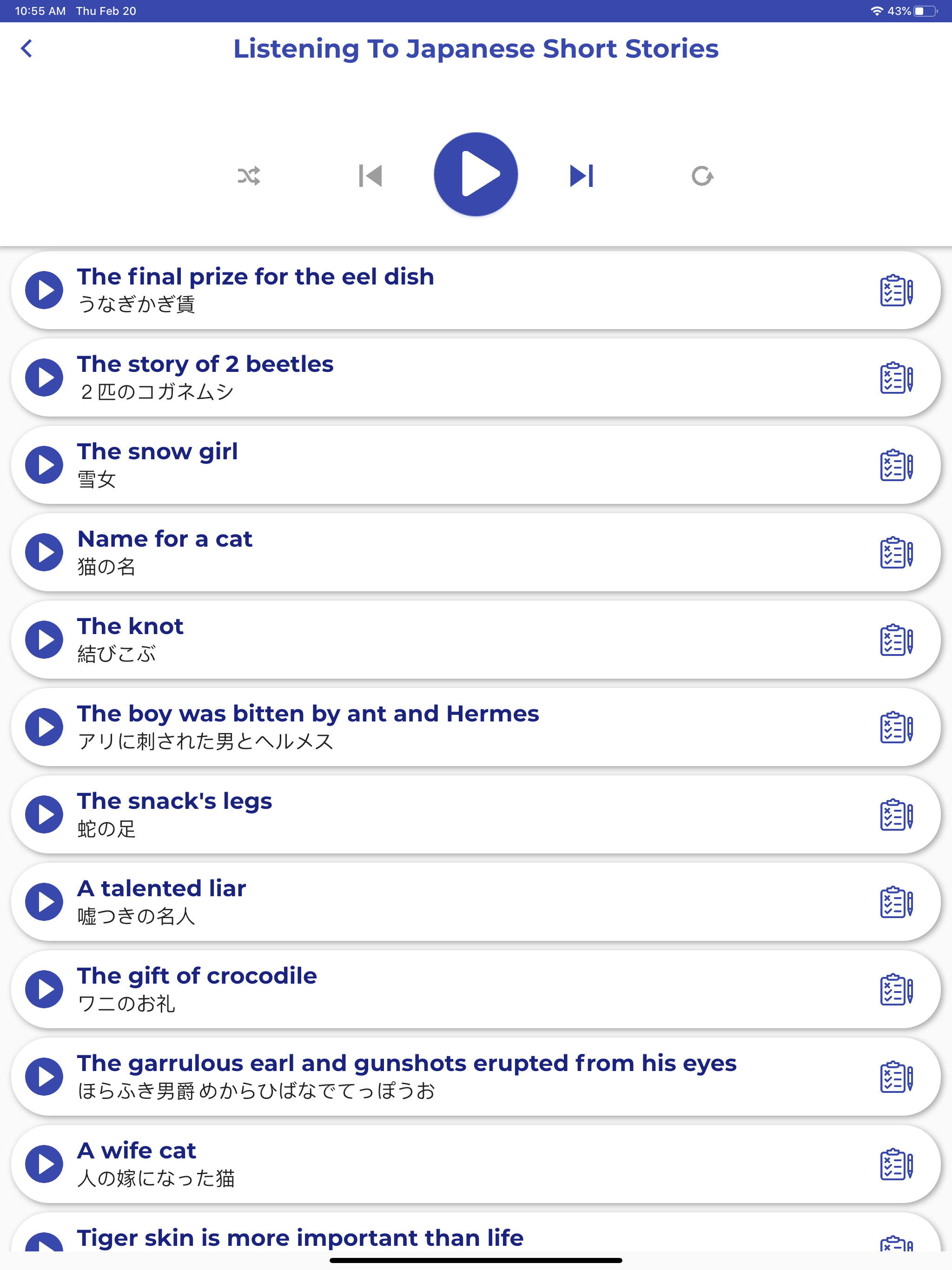Select the garrulous earl story entry
Screen dimensions: 952x1270
[408, 1077]
